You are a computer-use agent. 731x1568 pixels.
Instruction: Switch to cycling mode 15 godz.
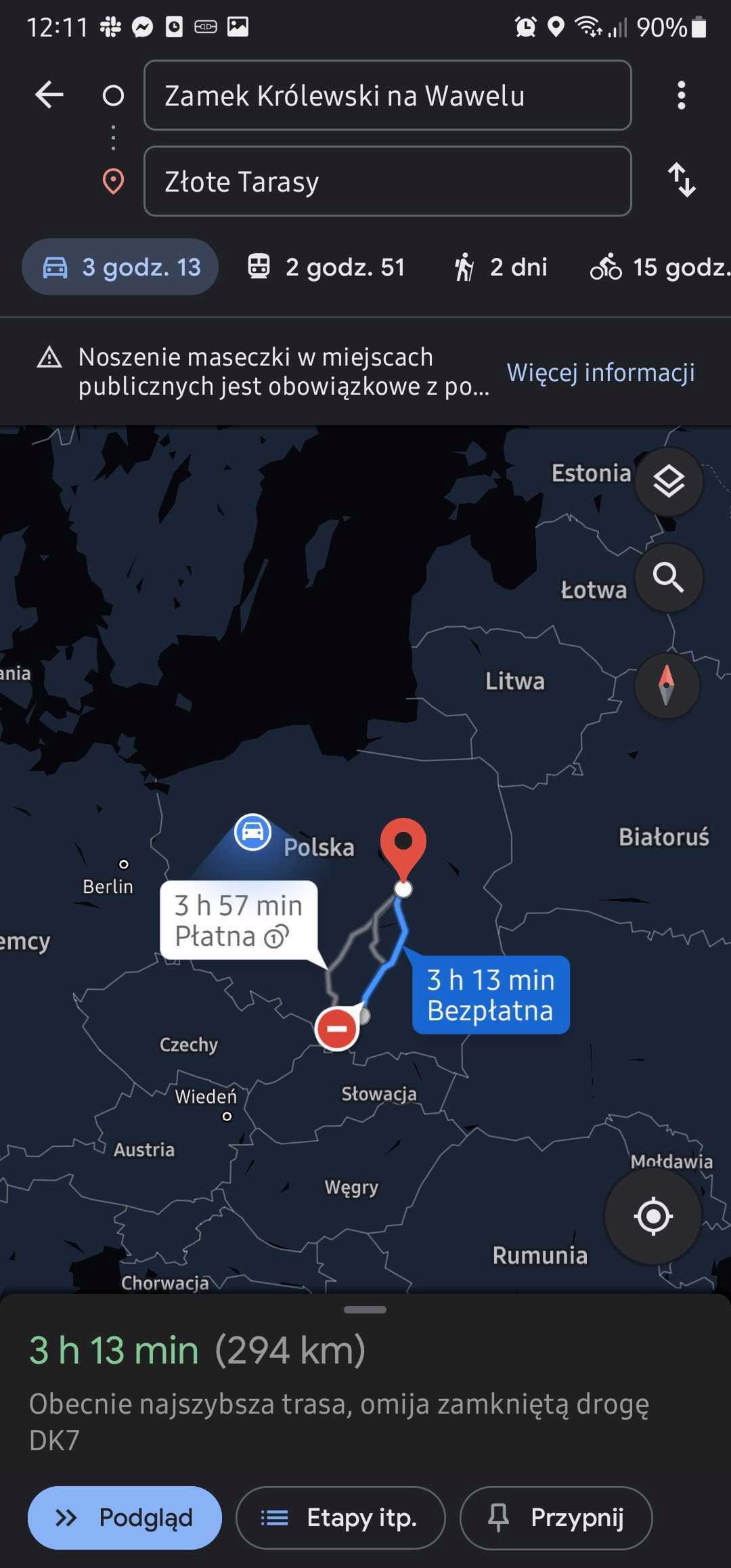[x=660, y=267]
